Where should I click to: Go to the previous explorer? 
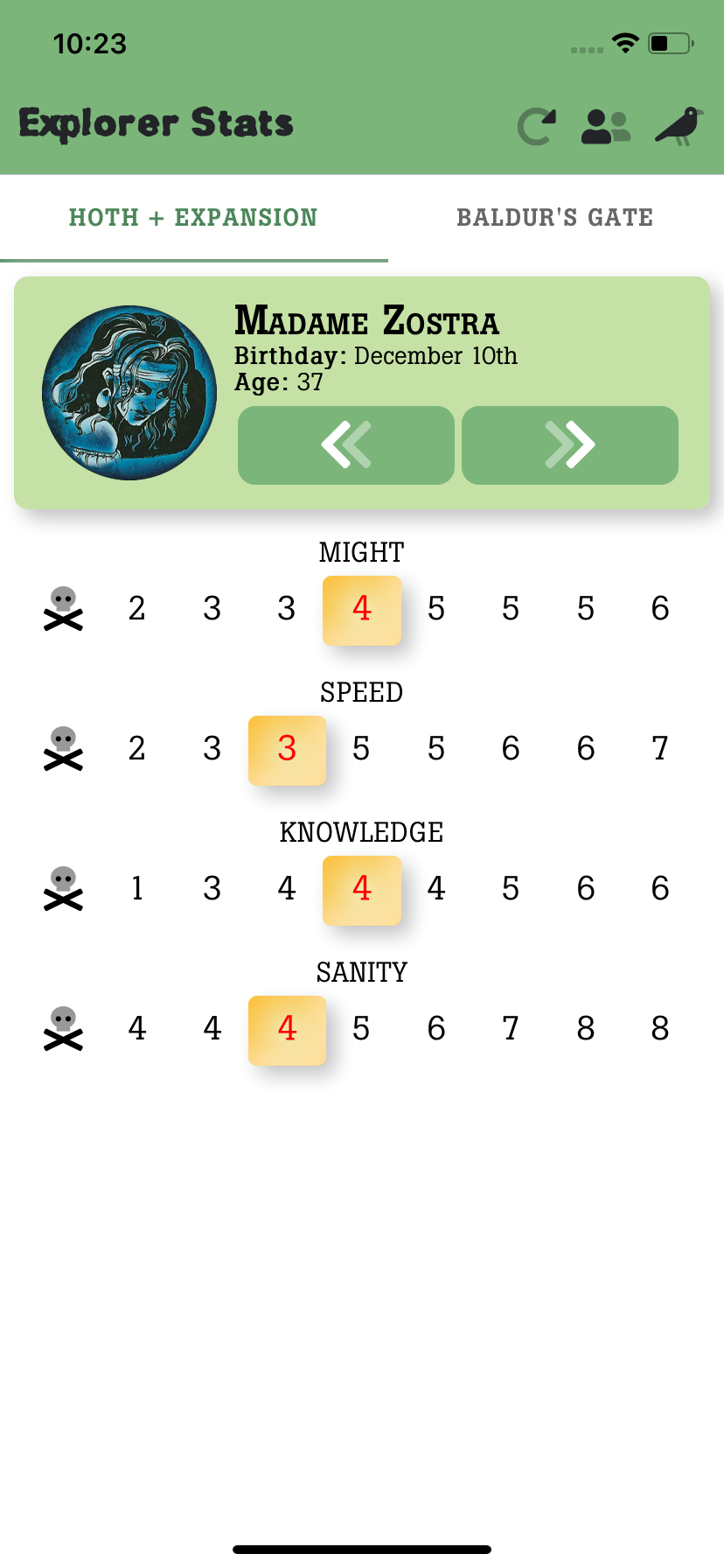(x=346, y=444)
